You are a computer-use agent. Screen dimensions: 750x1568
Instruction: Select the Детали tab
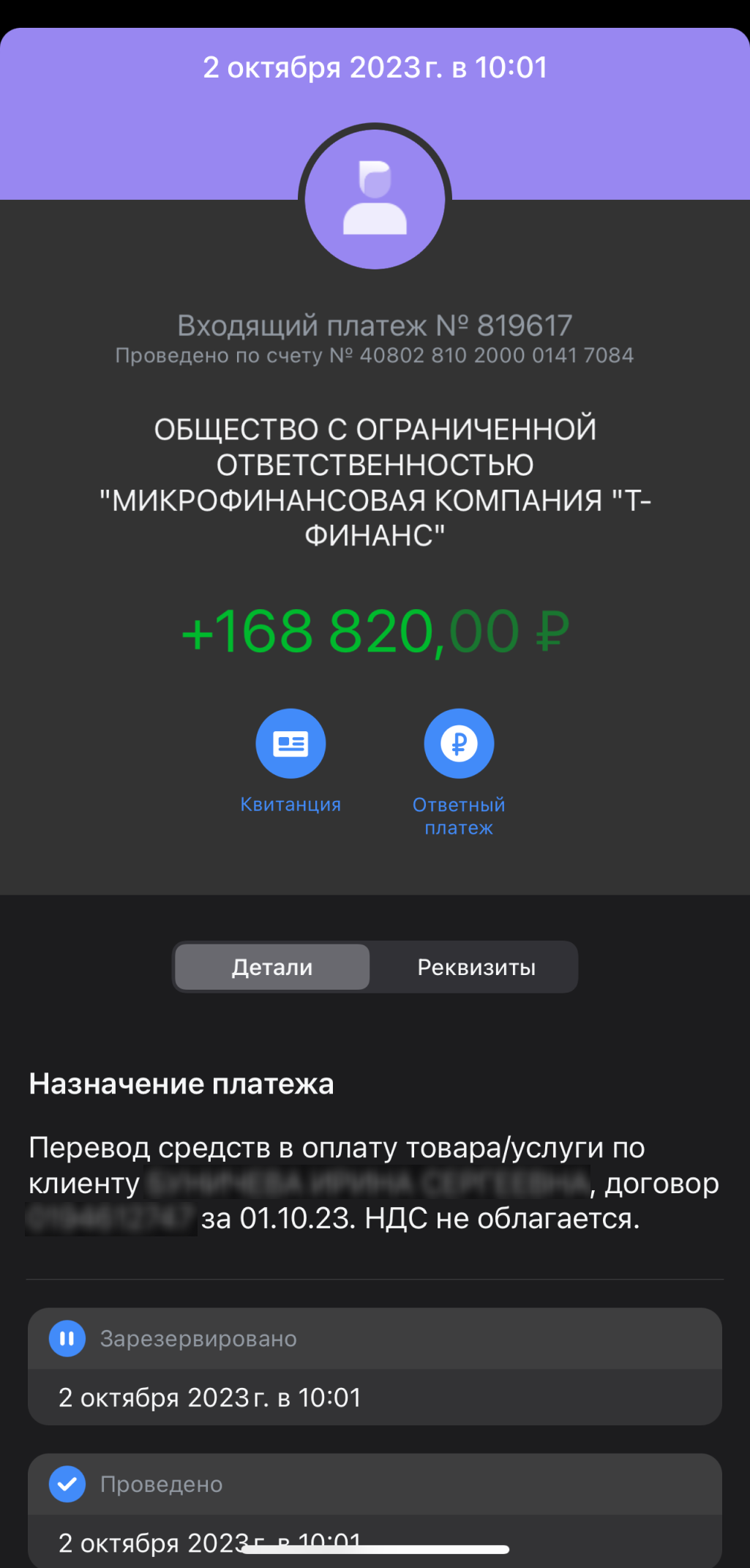pos(272,967)
